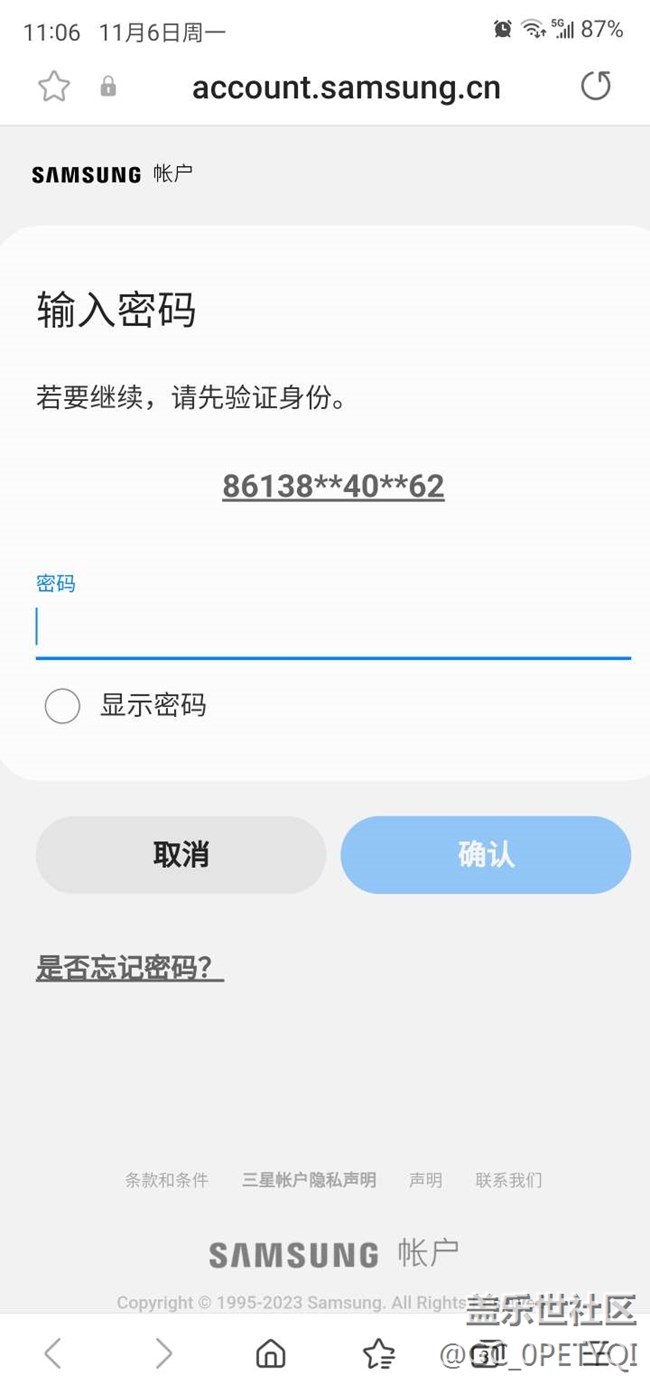Bookmark this page with the star icon
Image resolution: width=650 pixels, height=1394 pixels.
point(54,87)
